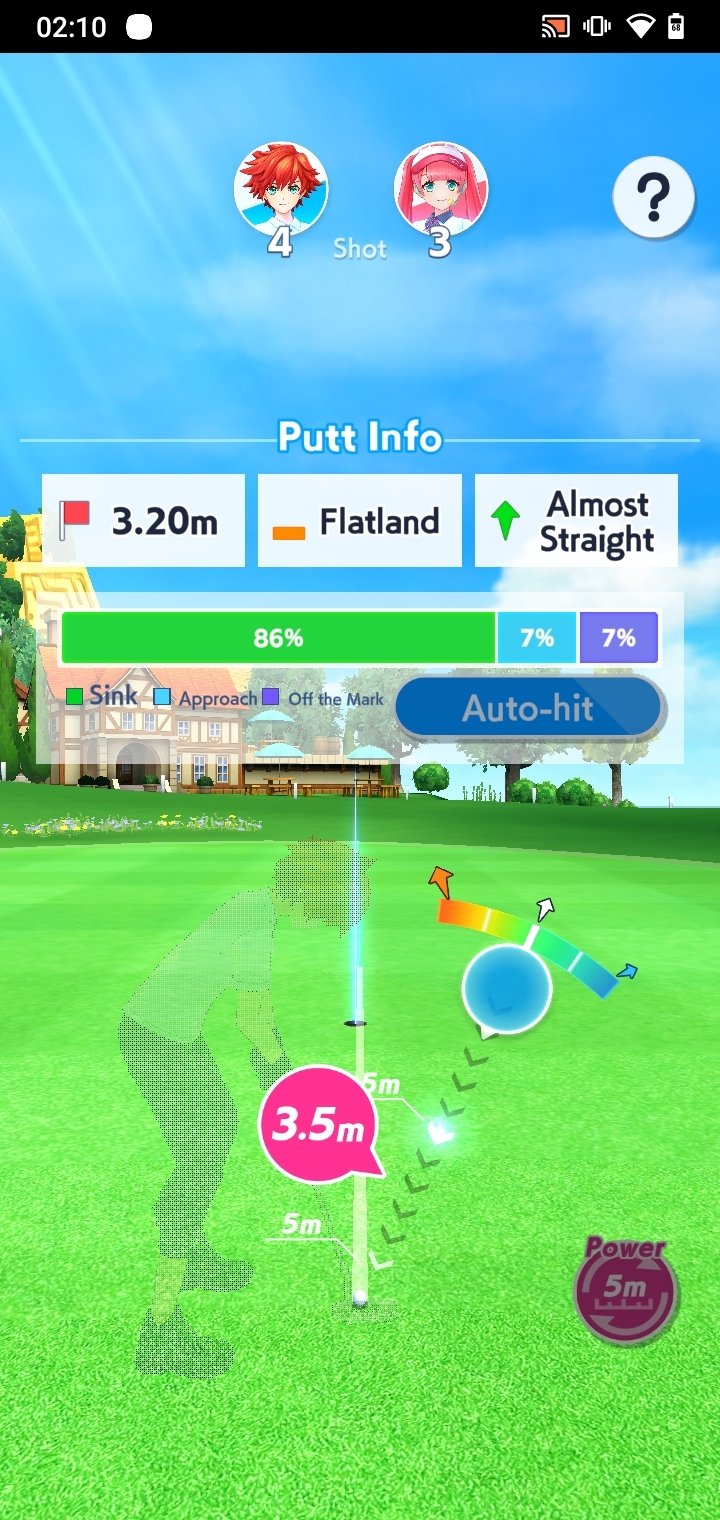Viewport: 720px width, 1520px height.
Task: Tap the Auto-hit button
Action: 529,709
